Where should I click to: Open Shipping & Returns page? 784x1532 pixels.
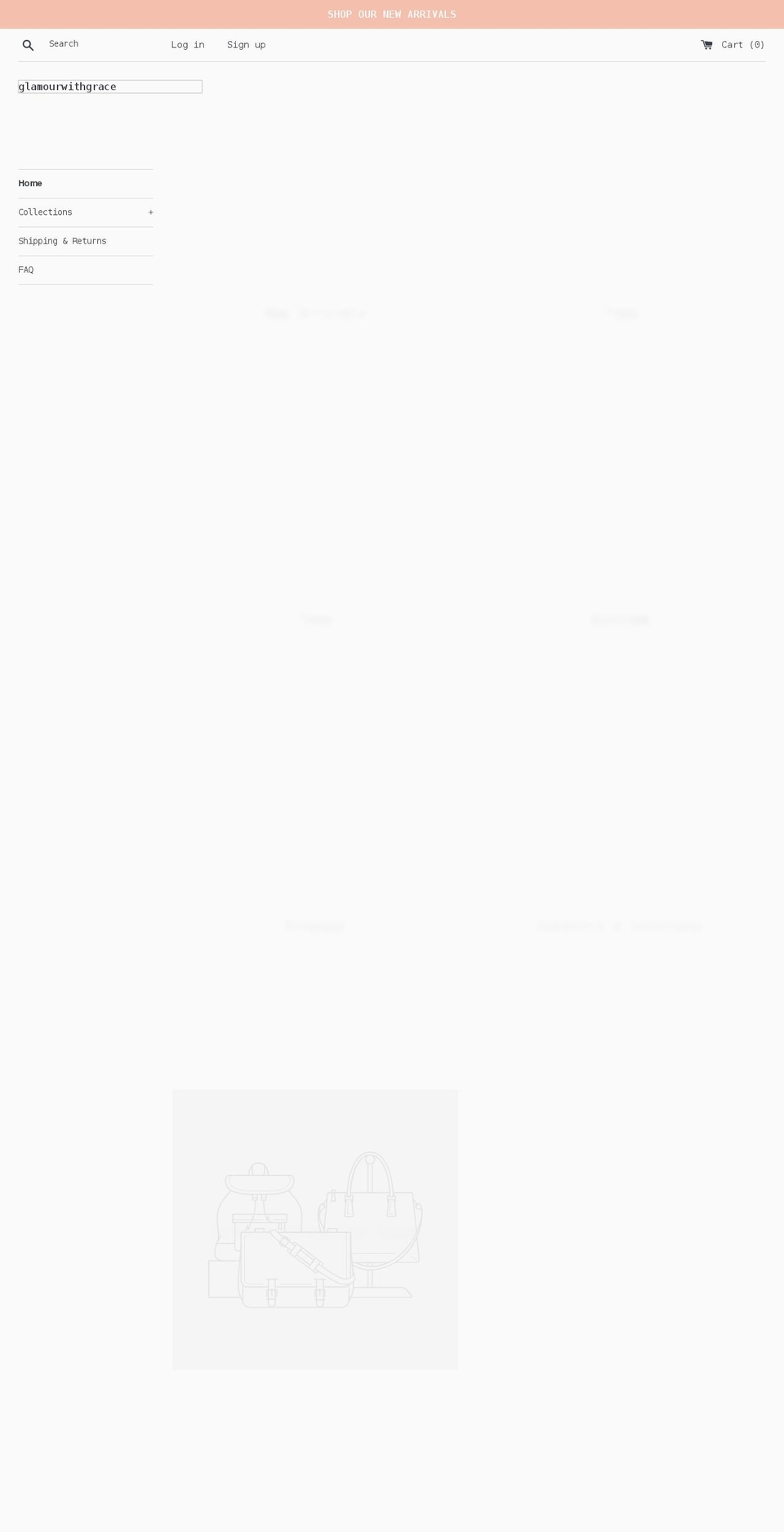(x=62, y=241)
